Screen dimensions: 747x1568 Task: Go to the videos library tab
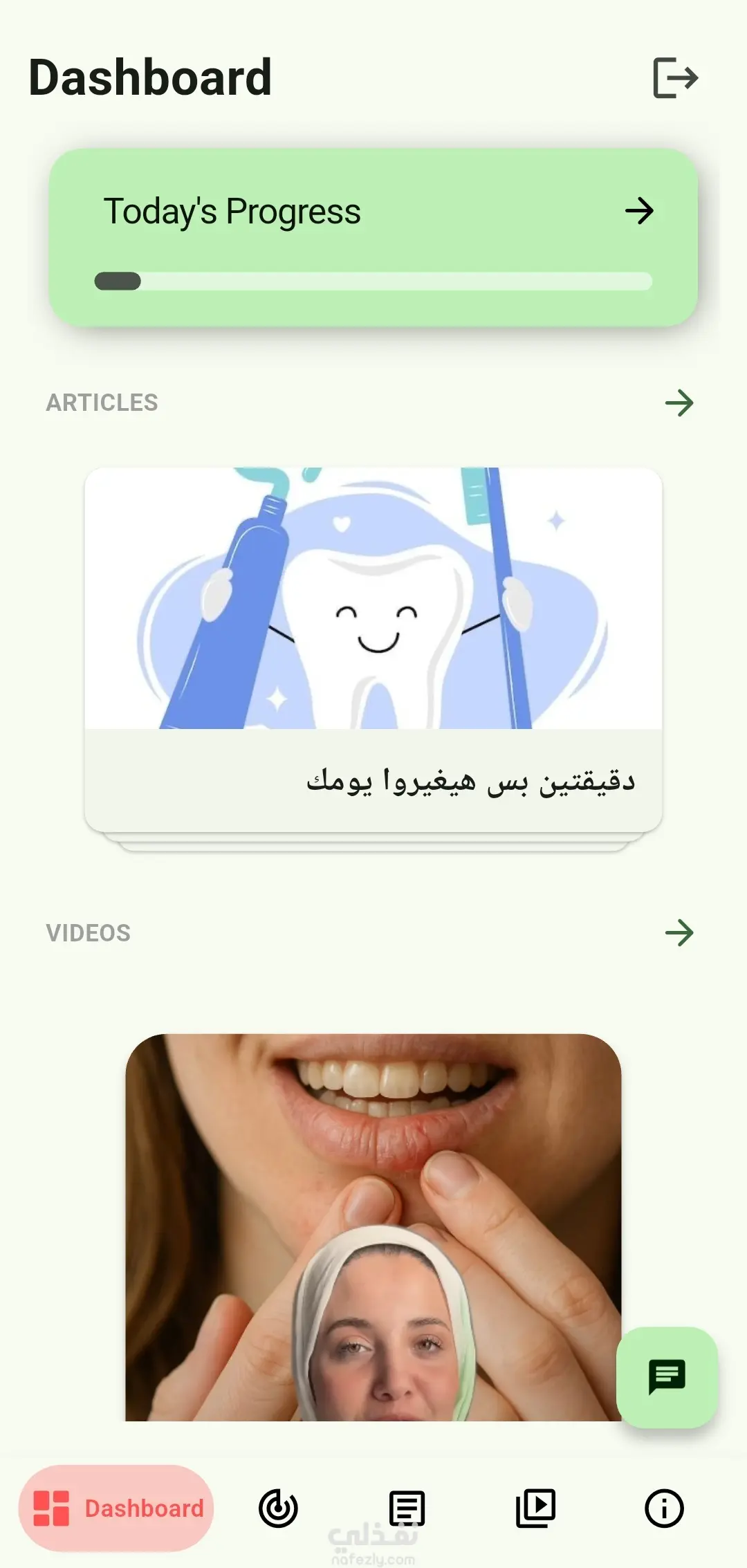coord(535,1508)
